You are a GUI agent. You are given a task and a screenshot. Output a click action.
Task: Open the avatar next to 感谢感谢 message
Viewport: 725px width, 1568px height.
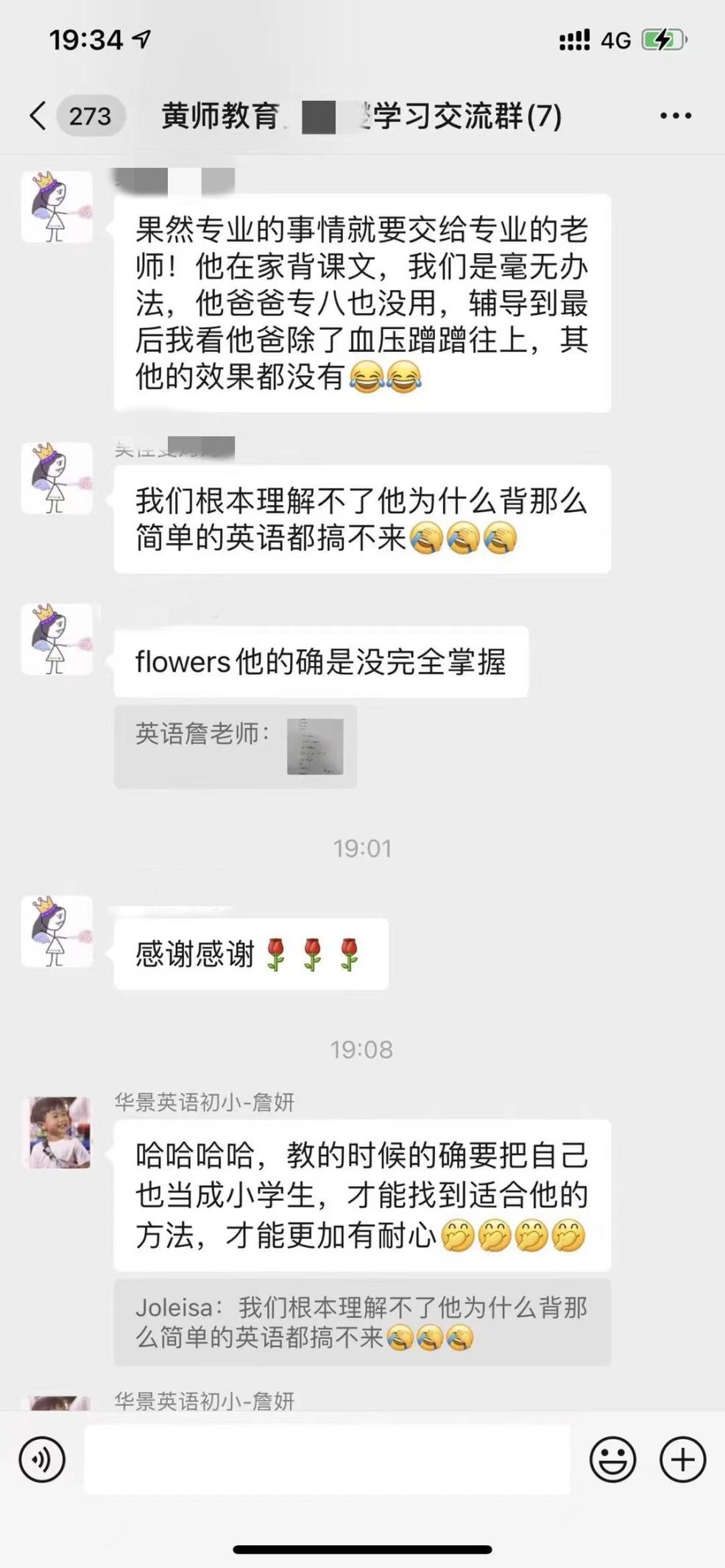(x=57, y=931)
